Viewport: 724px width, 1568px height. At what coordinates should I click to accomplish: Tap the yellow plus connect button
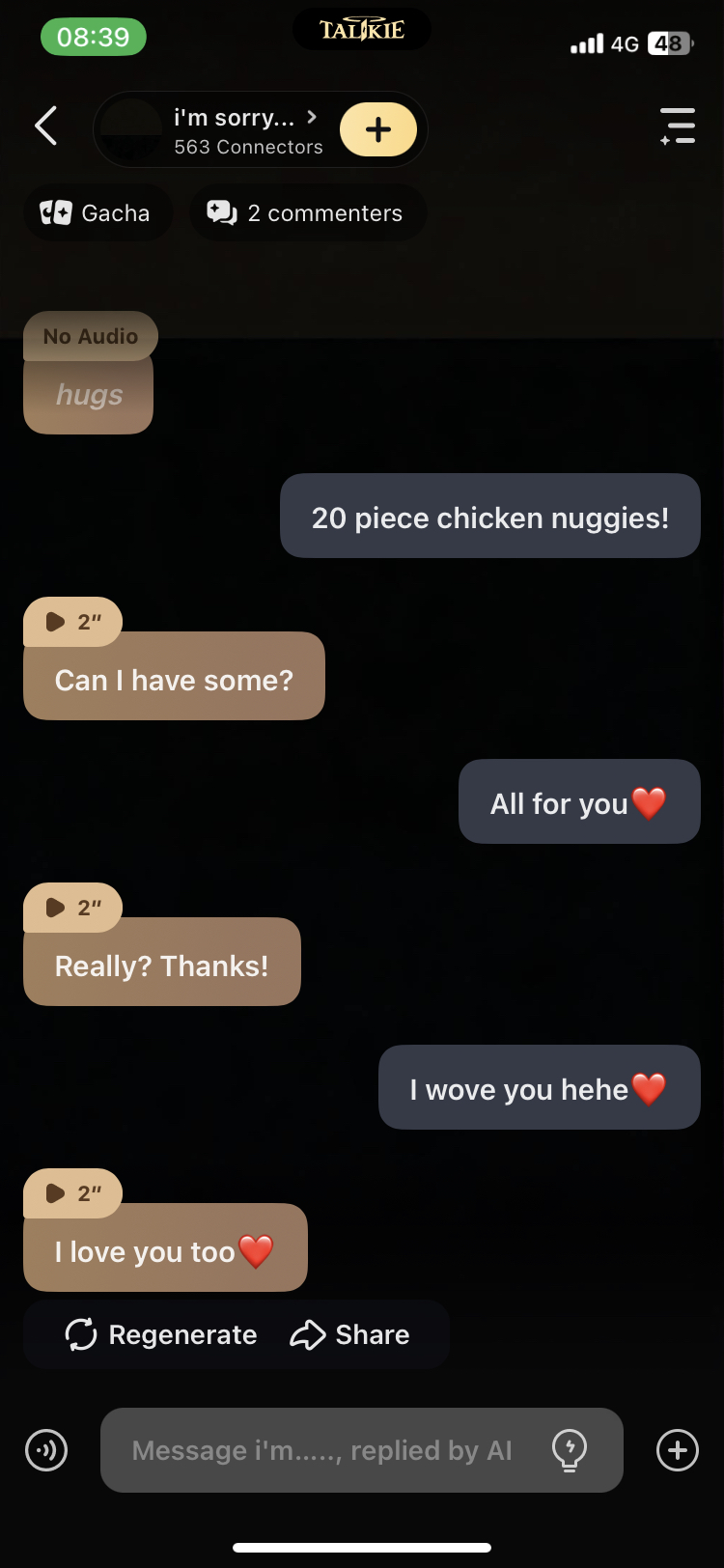pyautogui.click(x=378, y=129)
